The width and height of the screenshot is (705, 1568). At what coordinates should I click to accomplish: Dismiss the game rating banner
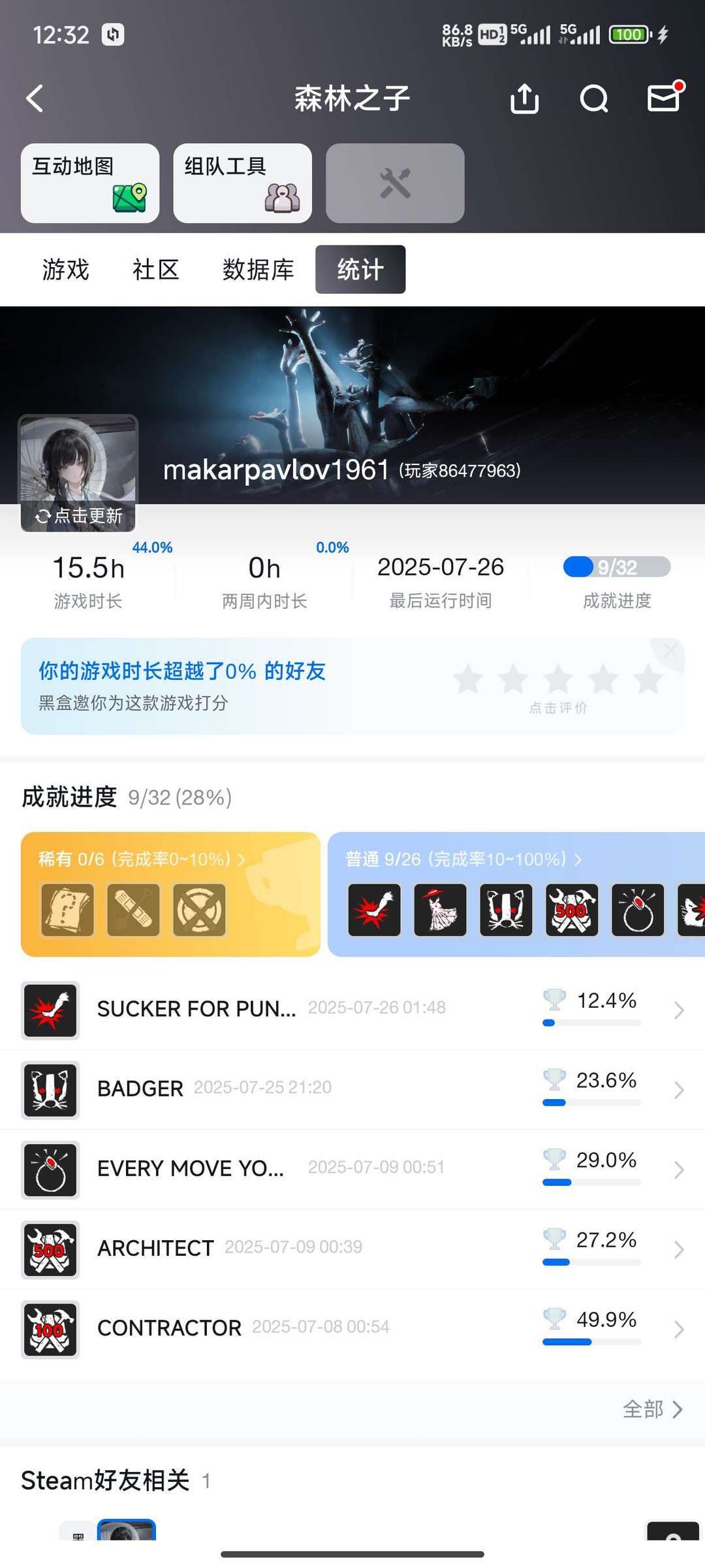670,651
